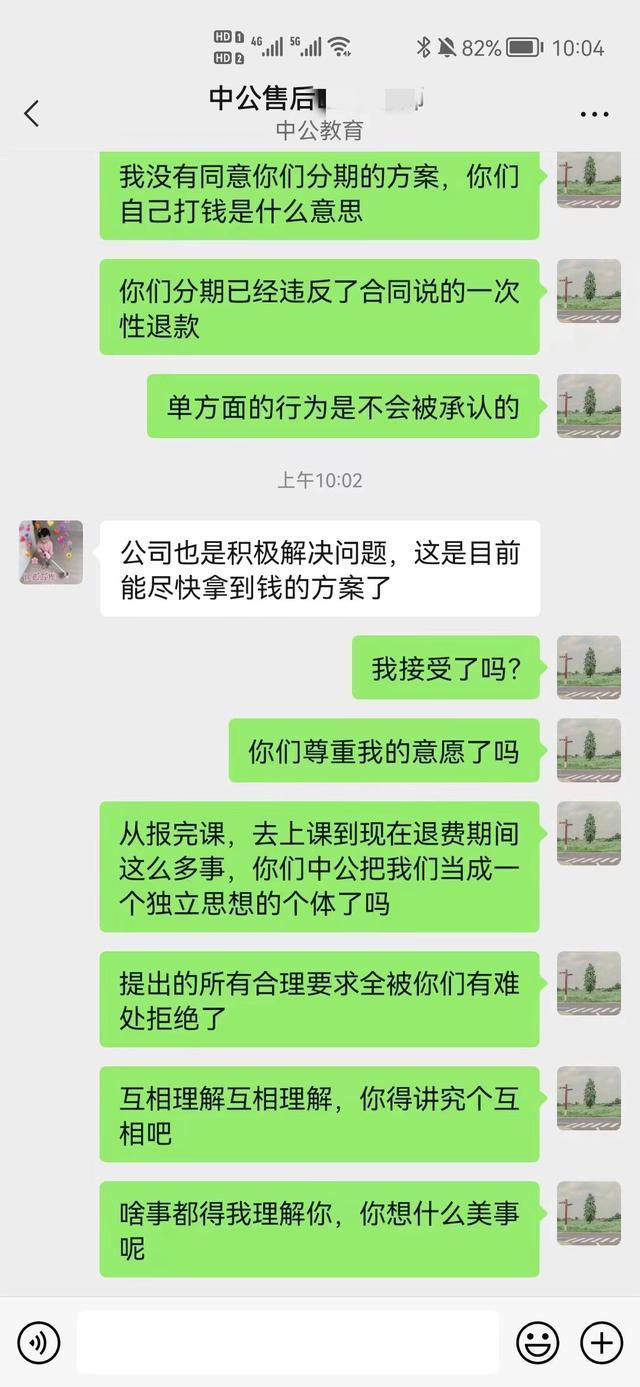Switch to voice message input
640x1387 pixels.
[x=39, y=1342]
